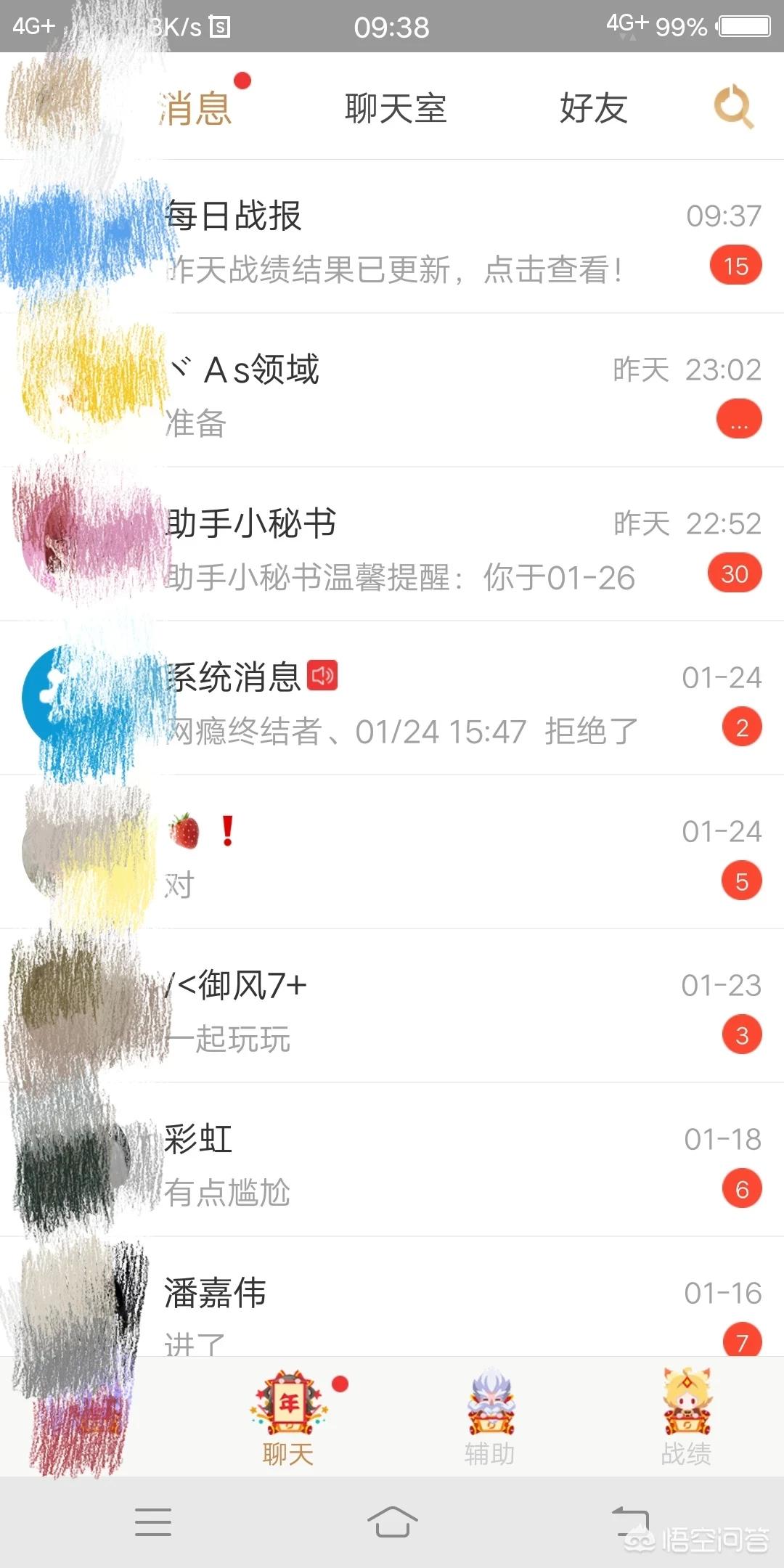The width and height of the screenshot is (784, 1568).
Task: Switch to the 聊天室 tab
Action: tap(395, 109)
